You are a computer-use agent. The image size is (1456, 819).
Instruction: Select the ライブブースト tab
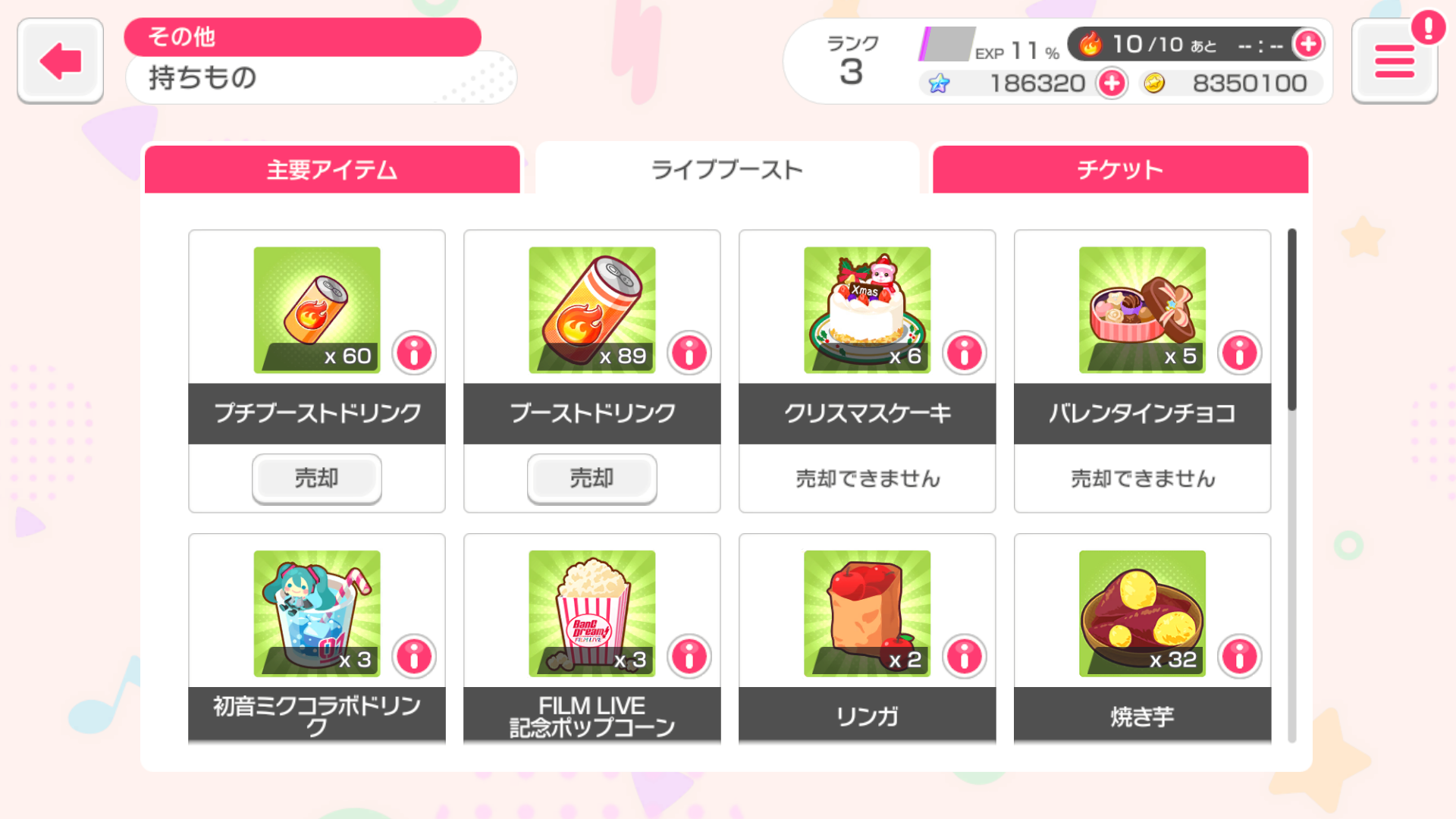click(726, 169)
